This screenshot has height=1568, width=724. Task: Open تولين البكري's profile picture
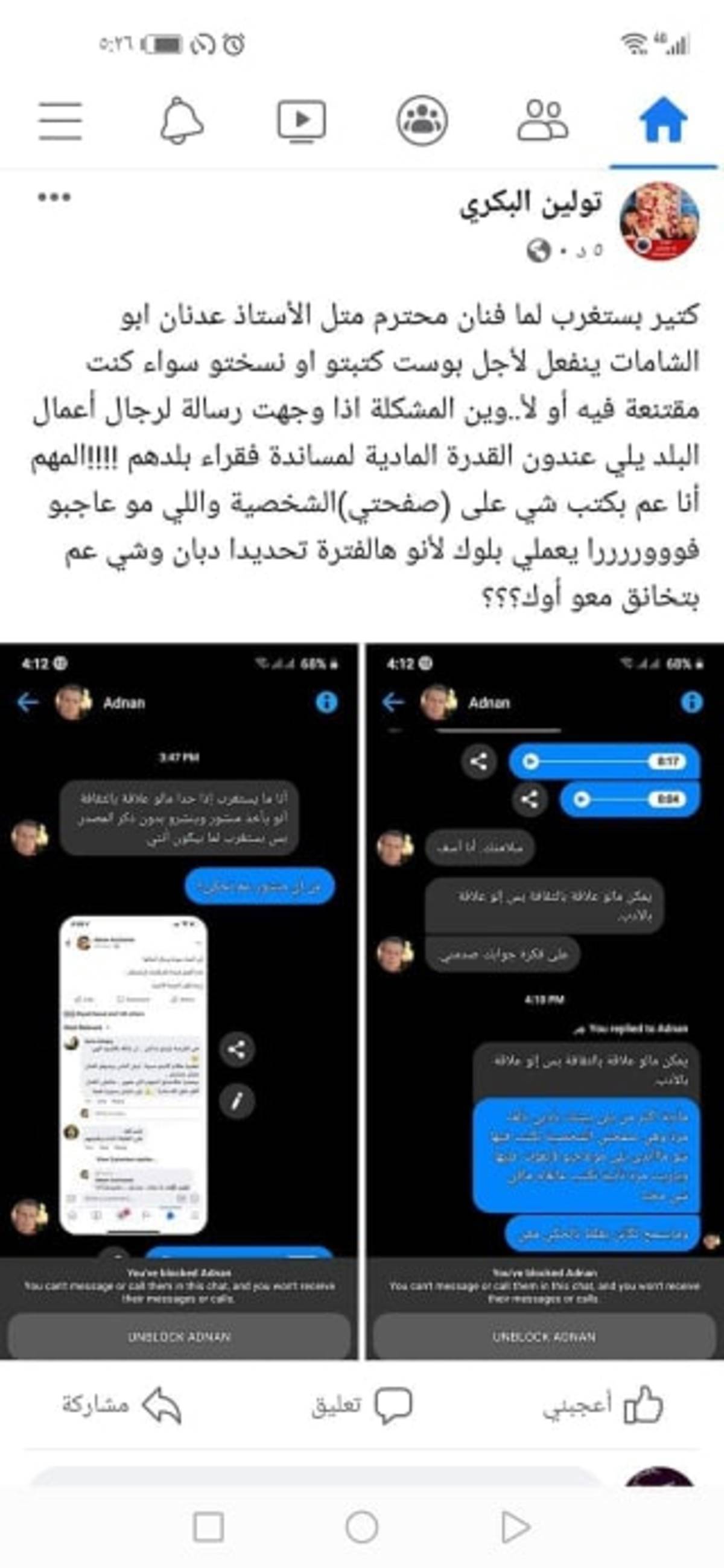(x=659, y=221)
